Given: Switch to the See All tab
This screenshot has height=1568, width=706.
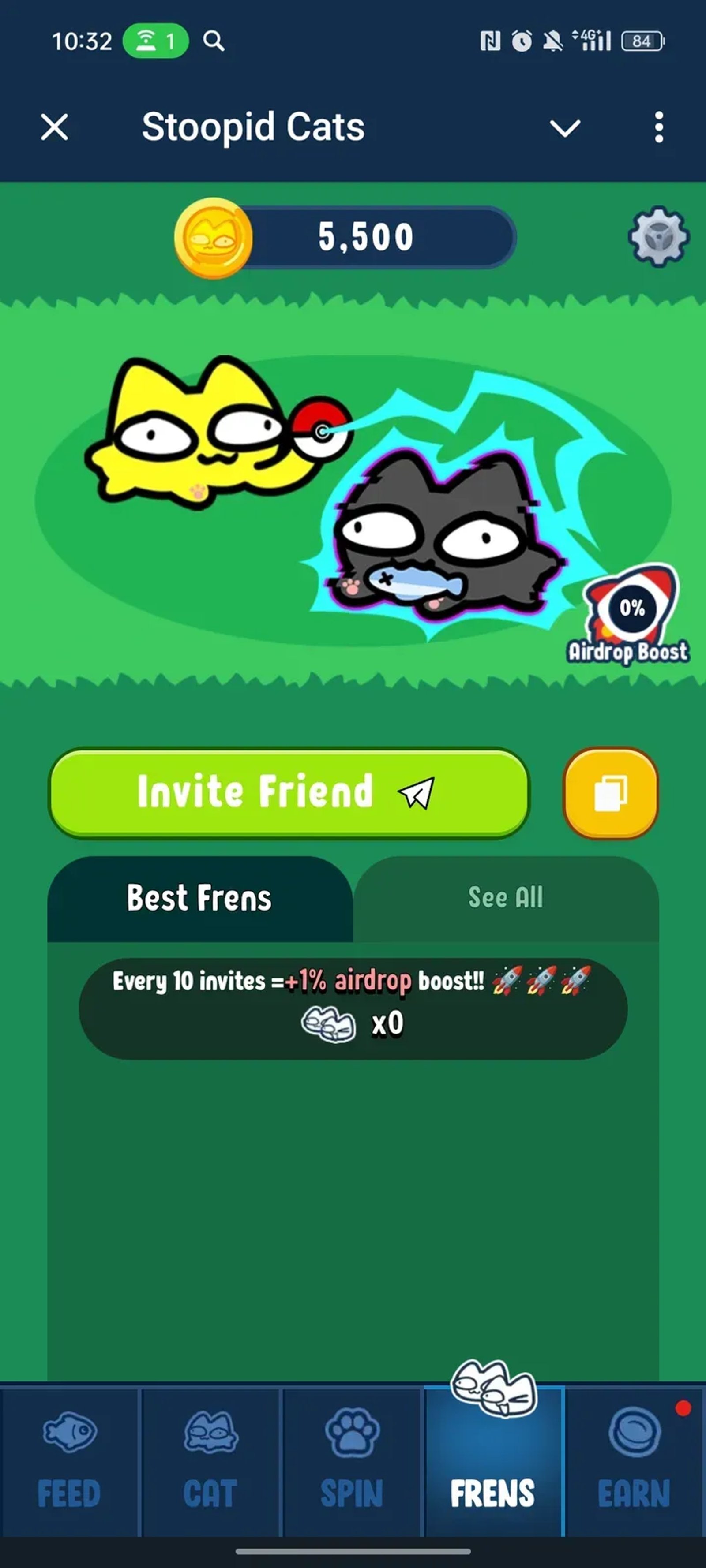Looking at the screenshot, I should (506, 898).
